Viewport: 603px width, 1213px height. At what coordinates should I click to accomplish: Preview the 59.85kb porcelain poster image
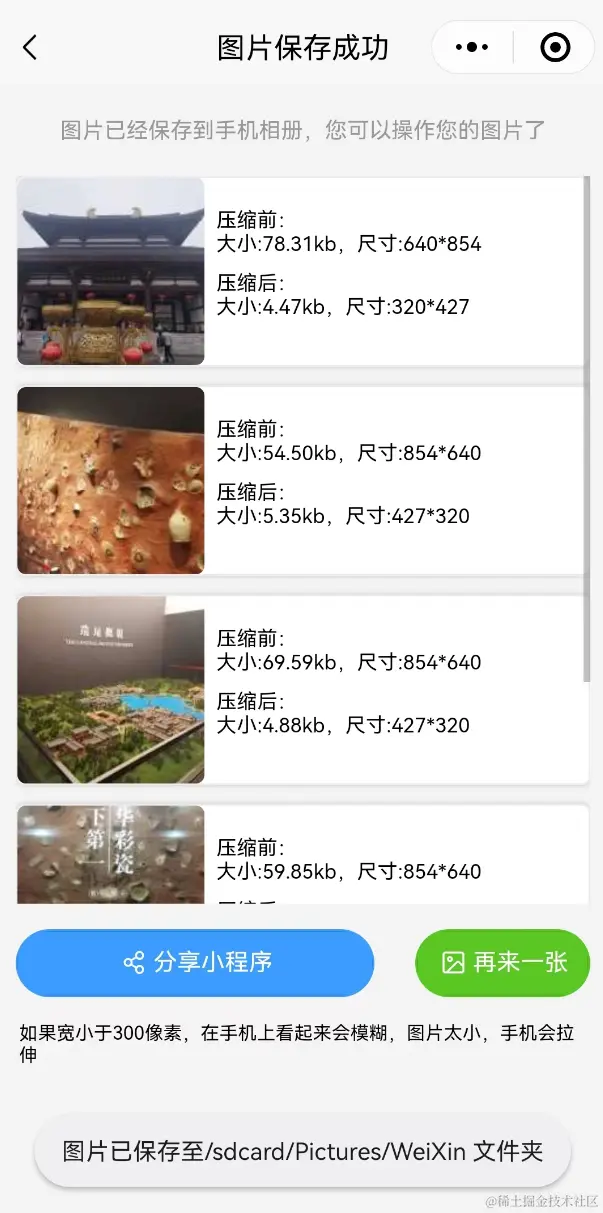(x=111, y=855)
